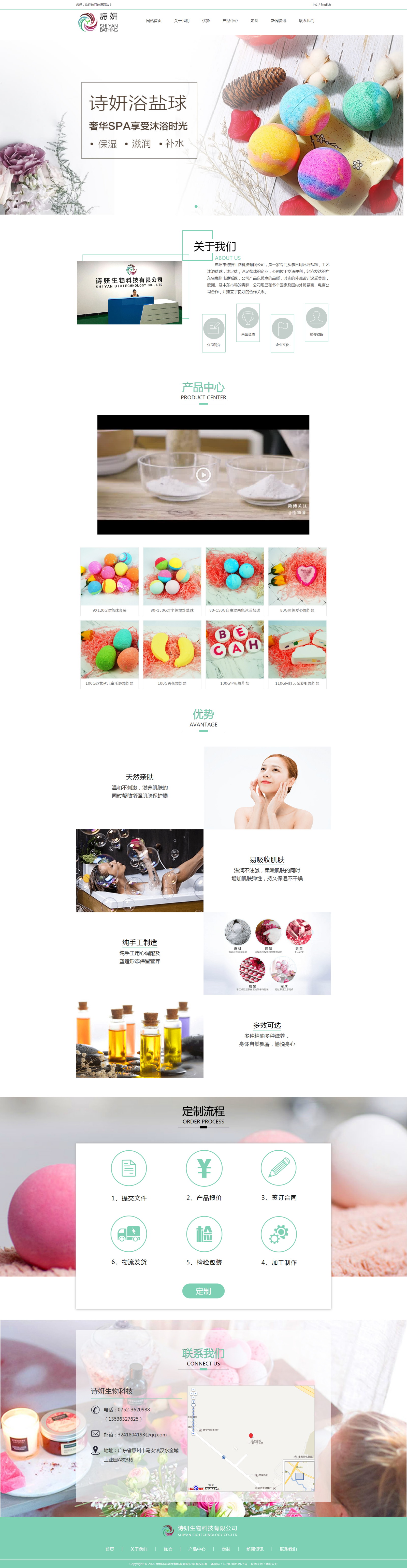This screenshot has height=1568, width=407.
Task: Tap the green 定制 button
Action: point(203,1291)
